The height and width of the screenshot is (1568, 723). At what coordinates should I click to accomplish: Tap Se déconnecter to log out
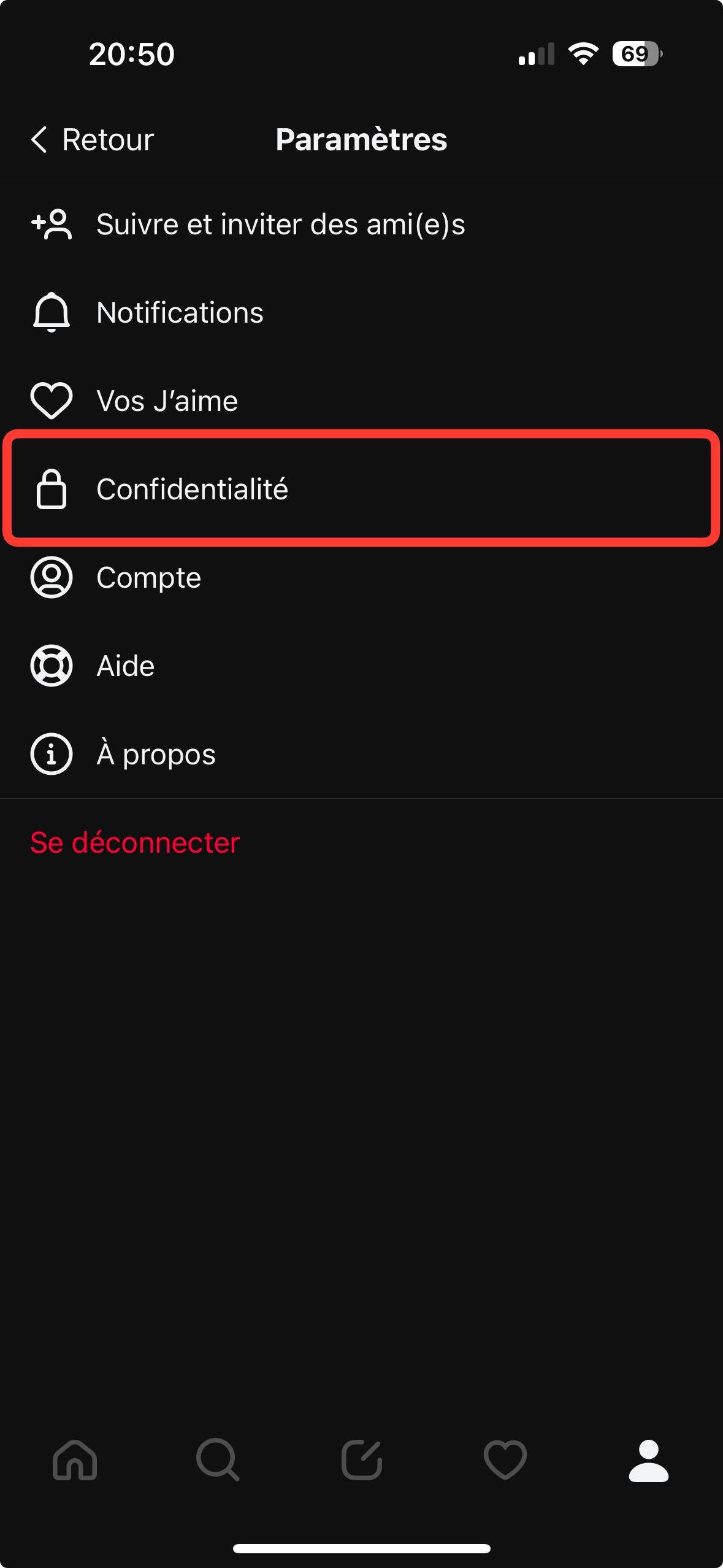(x=135, y=843)
